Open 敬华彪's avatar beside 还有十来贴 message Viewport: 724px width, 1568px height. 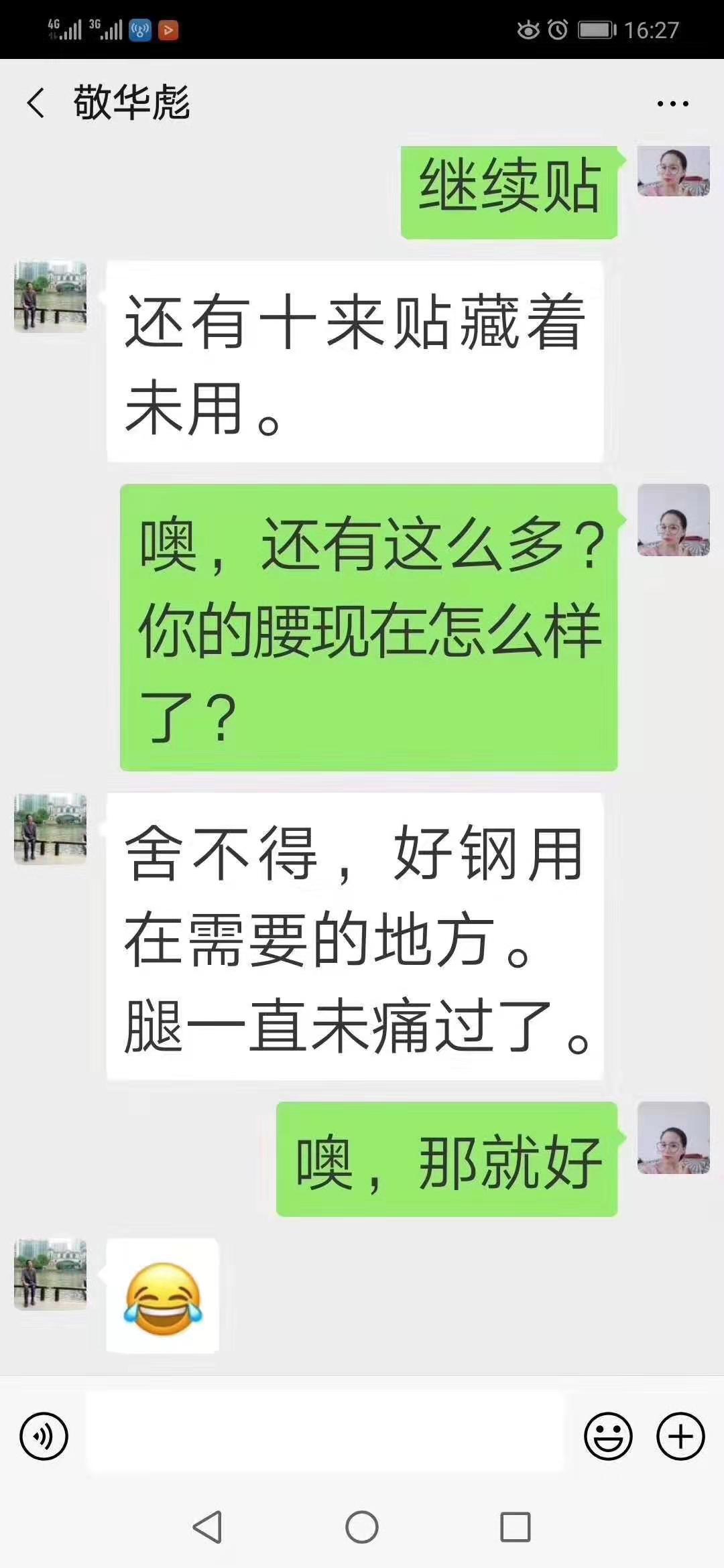(x=50, y=297)
